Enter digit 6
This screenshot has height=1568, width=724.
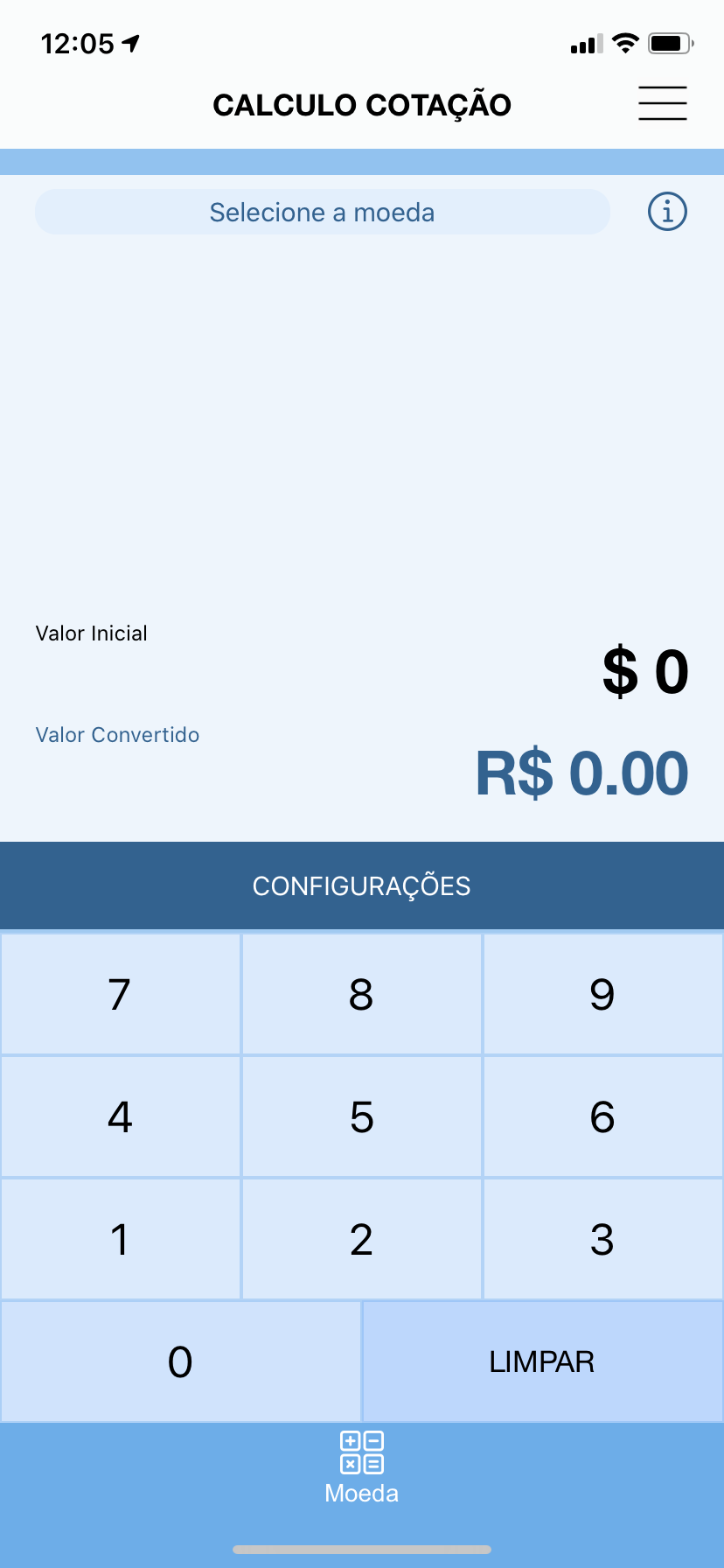(603, 1116)
